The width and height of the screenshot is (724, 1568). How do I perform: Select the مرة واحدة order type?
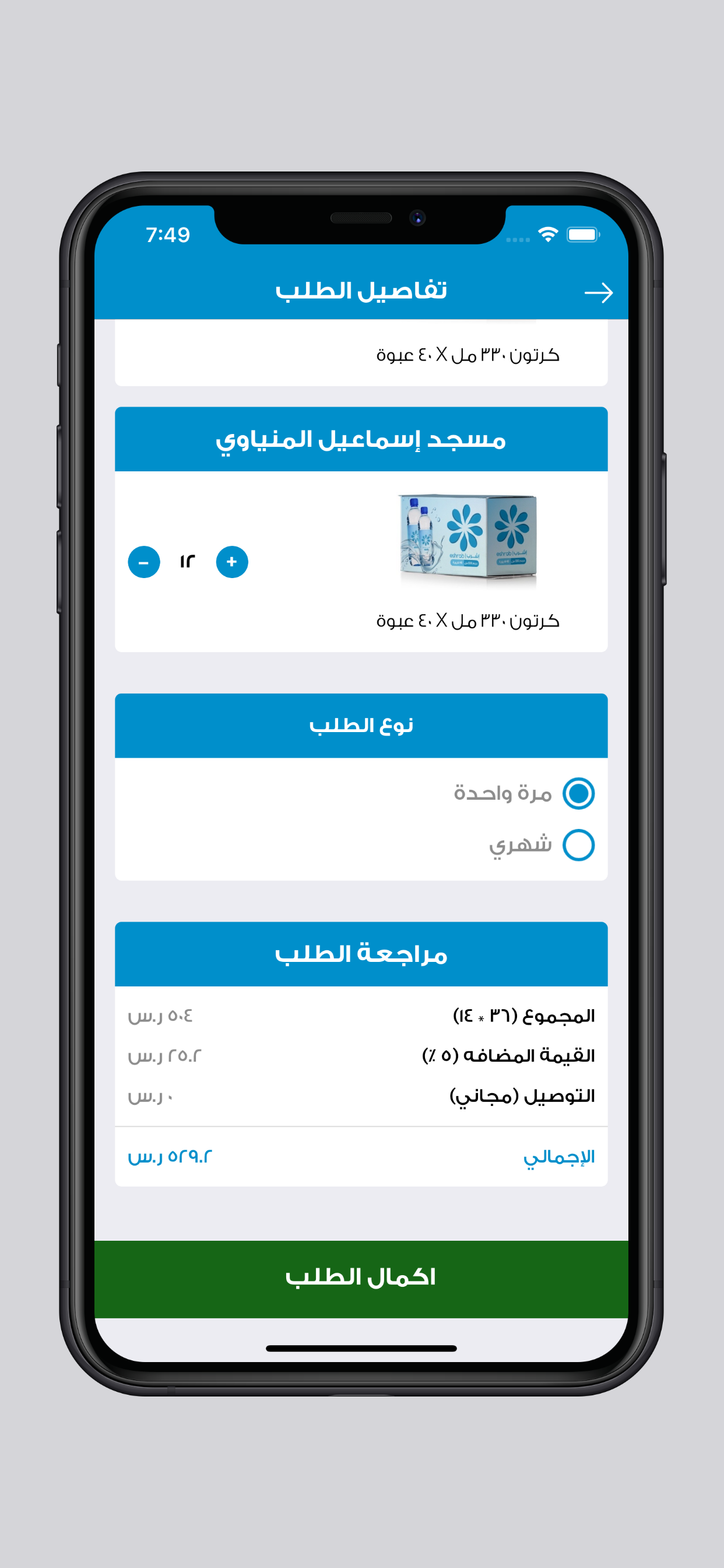[578, 793]
